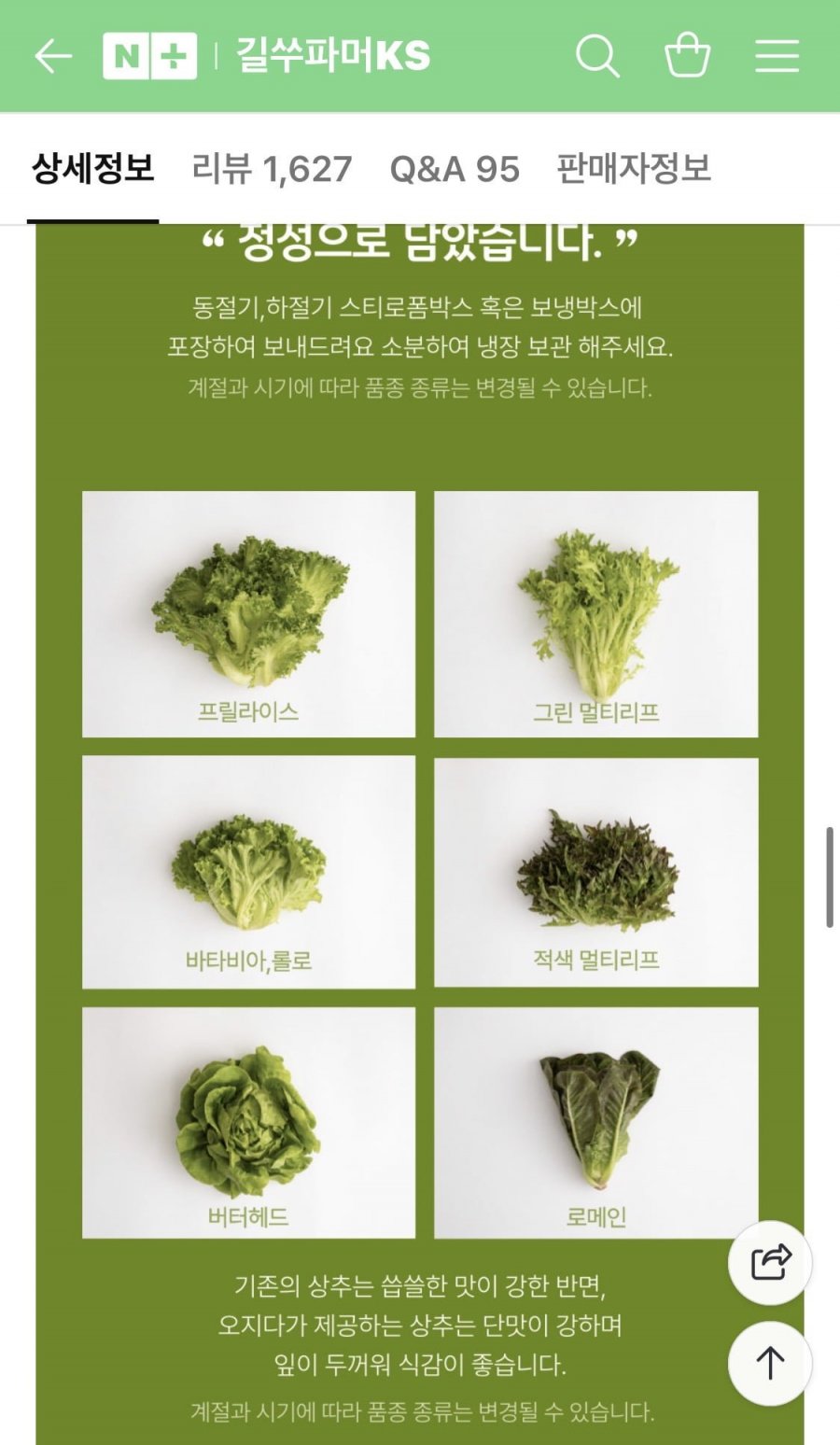Switch to the Q&A 95 tab
Image resolution: width=840 pixels, height=1445 pixels.
(455, 169)
